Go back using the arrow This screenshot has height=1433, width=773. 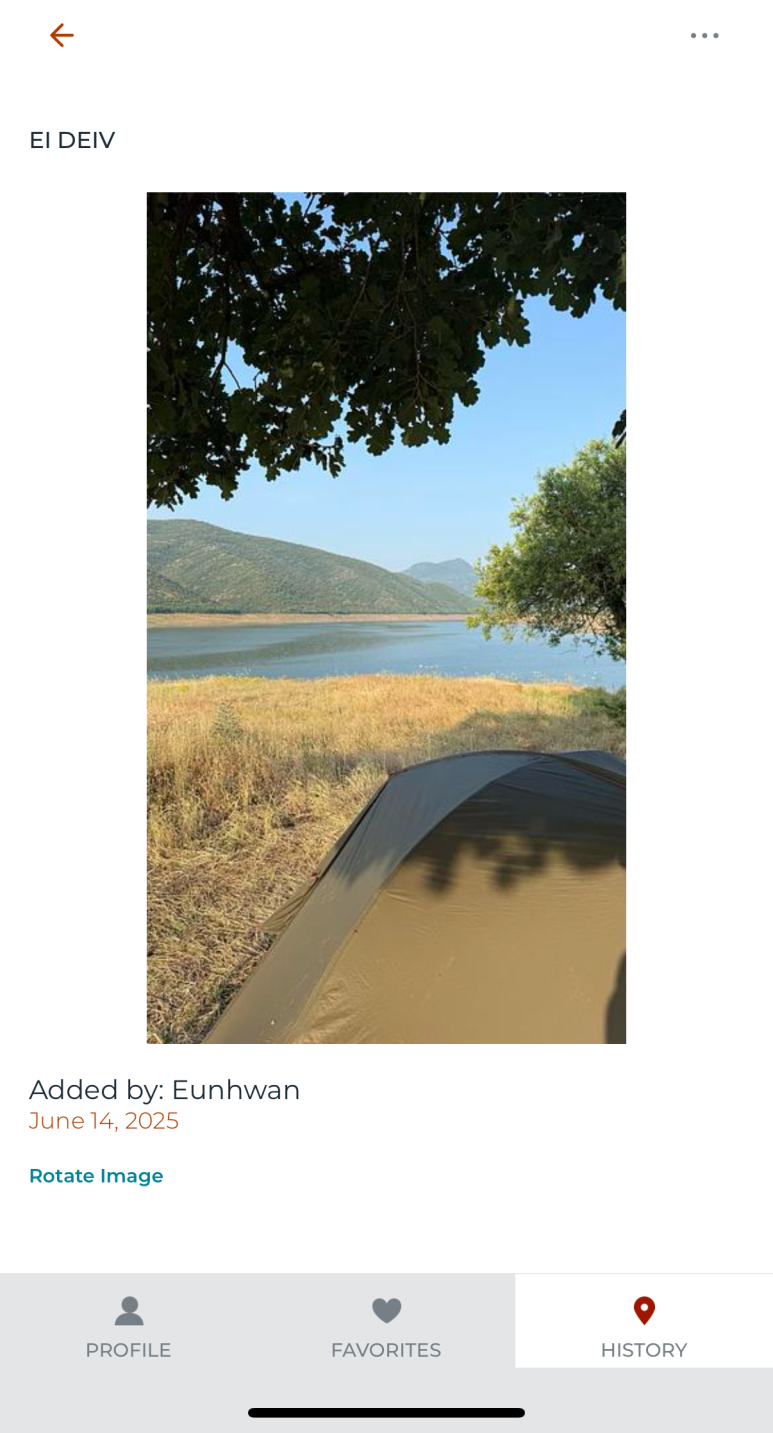point(61,36)
